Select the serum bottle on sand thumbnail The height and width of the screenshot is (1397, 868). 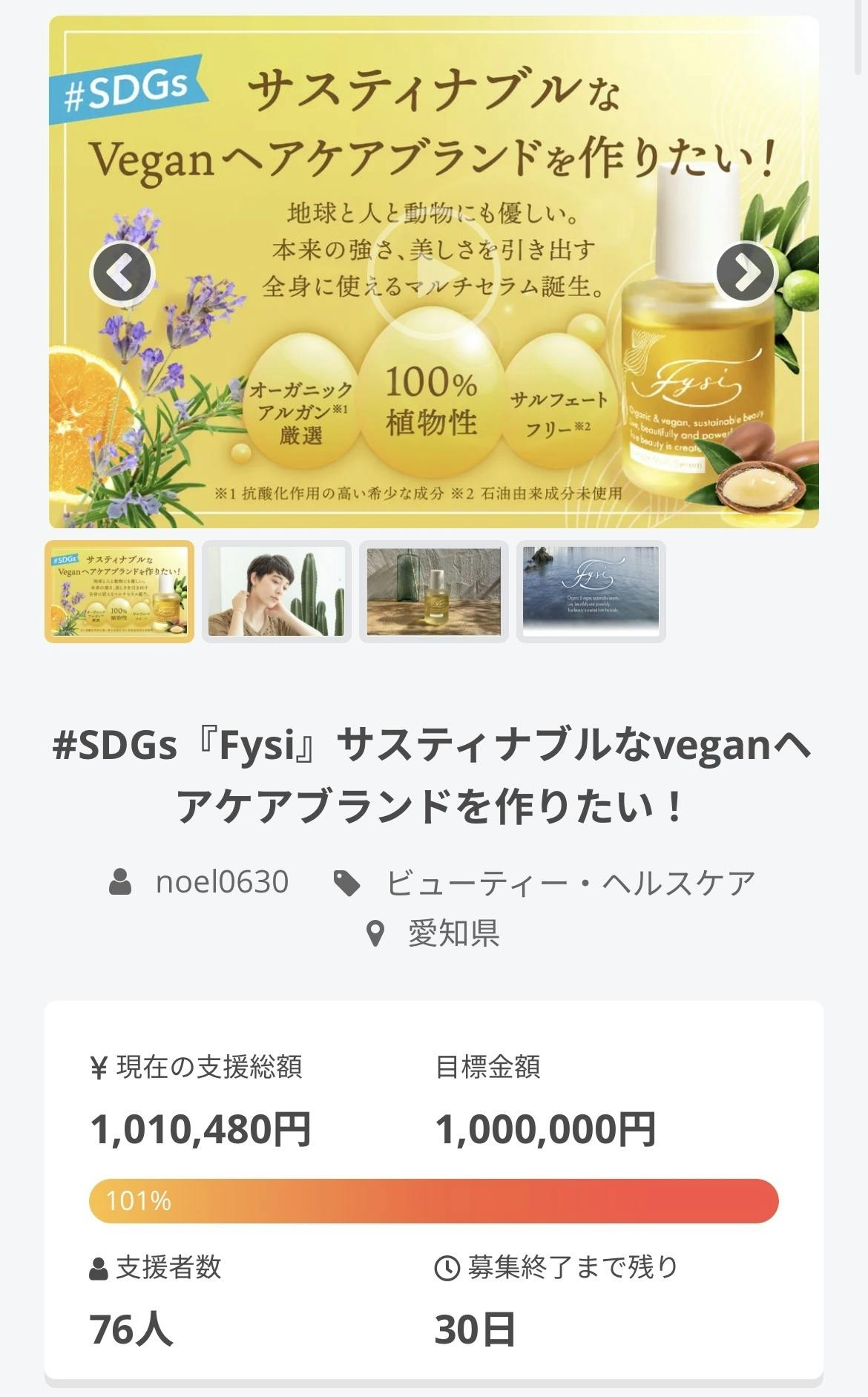434,591
